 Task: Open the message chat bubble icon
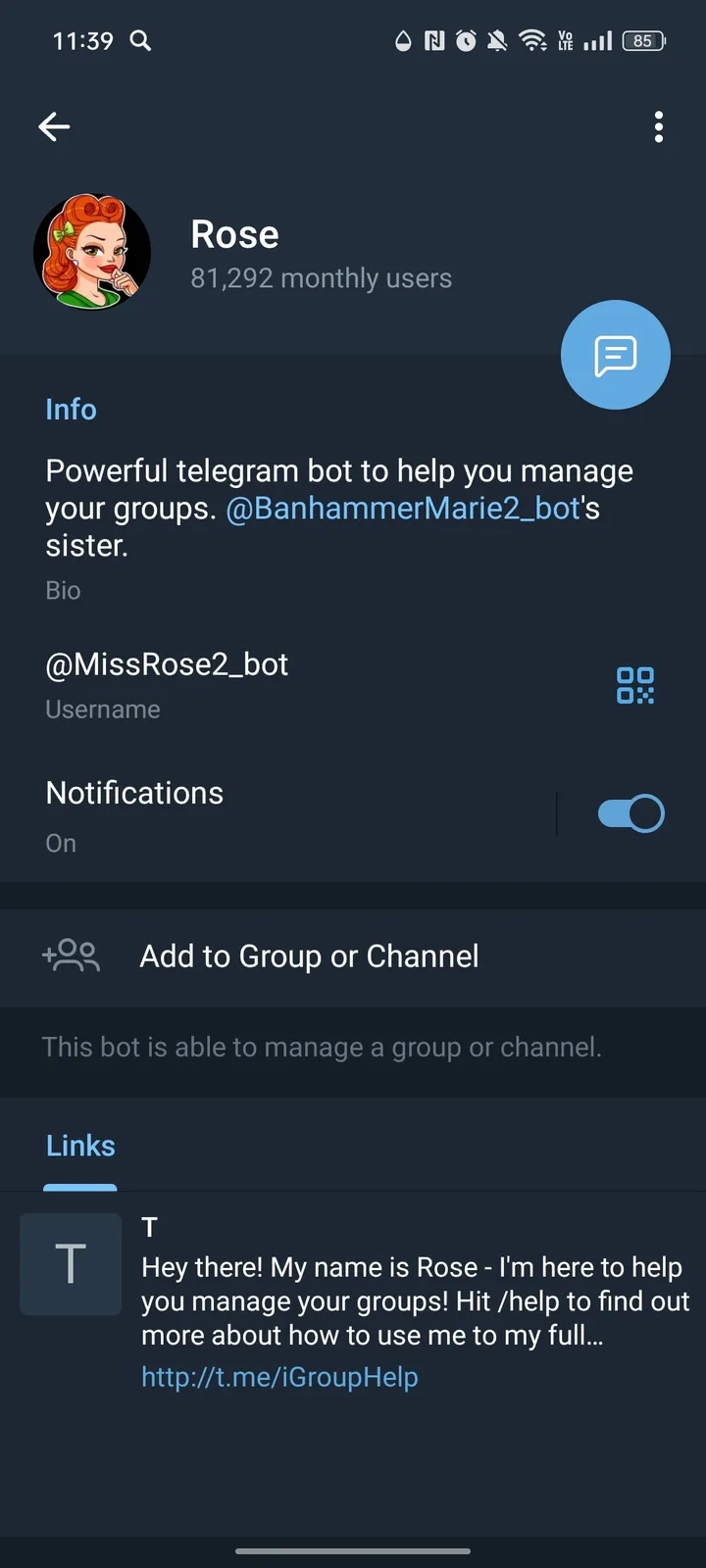615,354
